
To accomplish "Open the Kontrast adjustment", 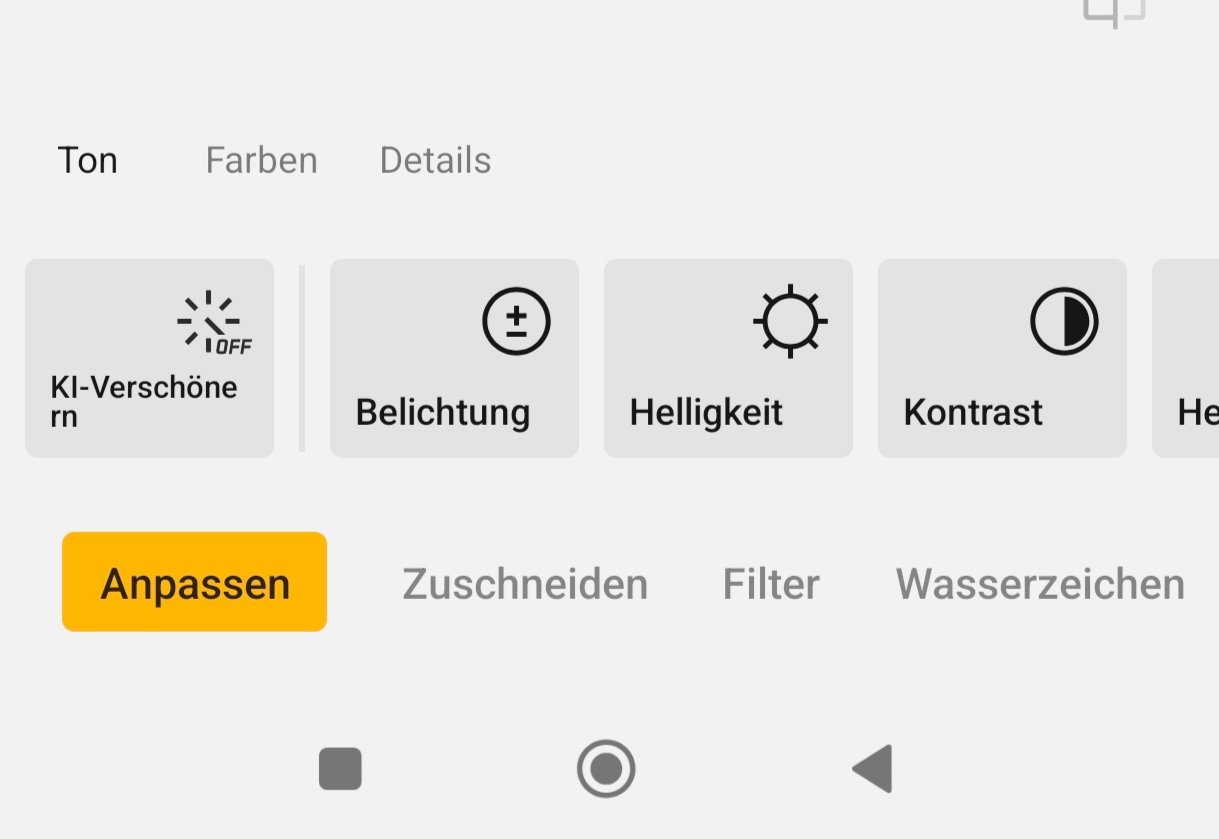I will (x=1002, y=358).
